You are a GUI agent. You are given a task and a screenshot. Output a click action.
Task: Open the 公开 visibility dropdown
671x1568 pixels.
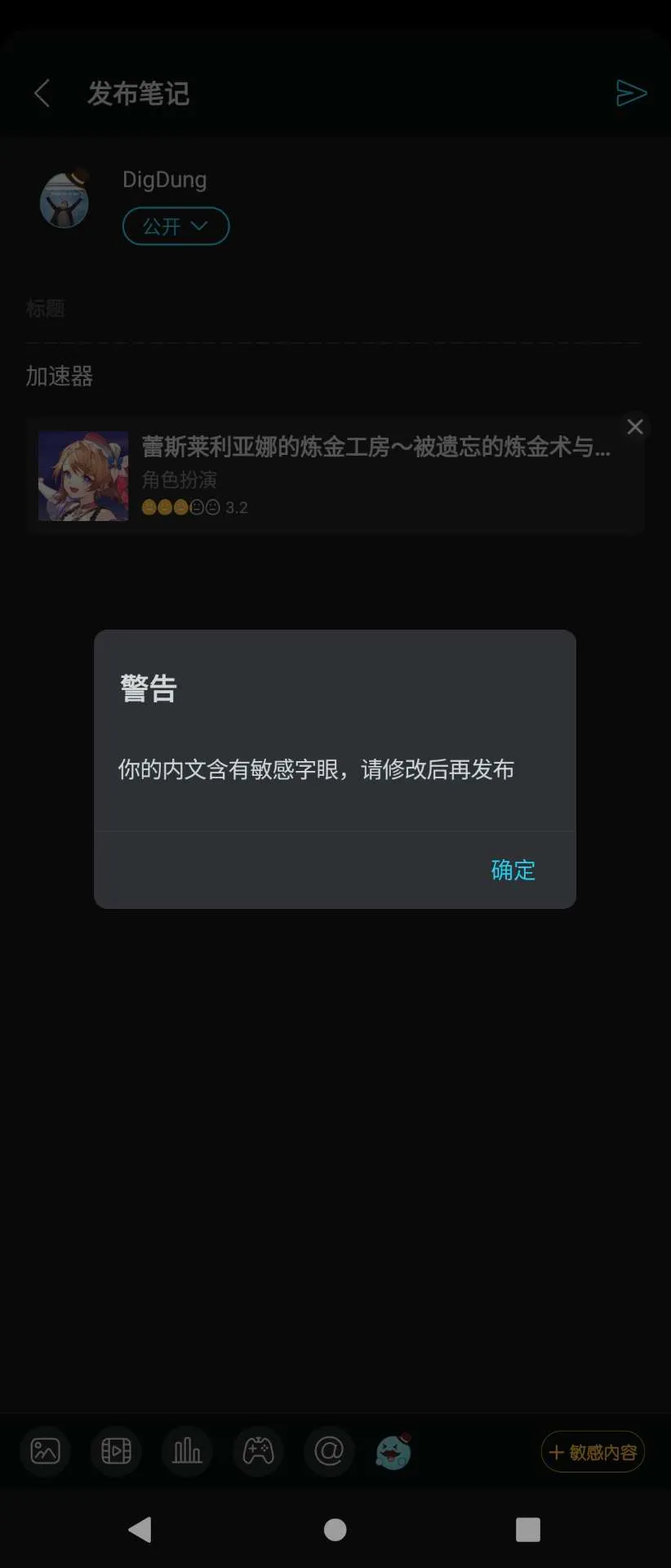coord(176,226)
